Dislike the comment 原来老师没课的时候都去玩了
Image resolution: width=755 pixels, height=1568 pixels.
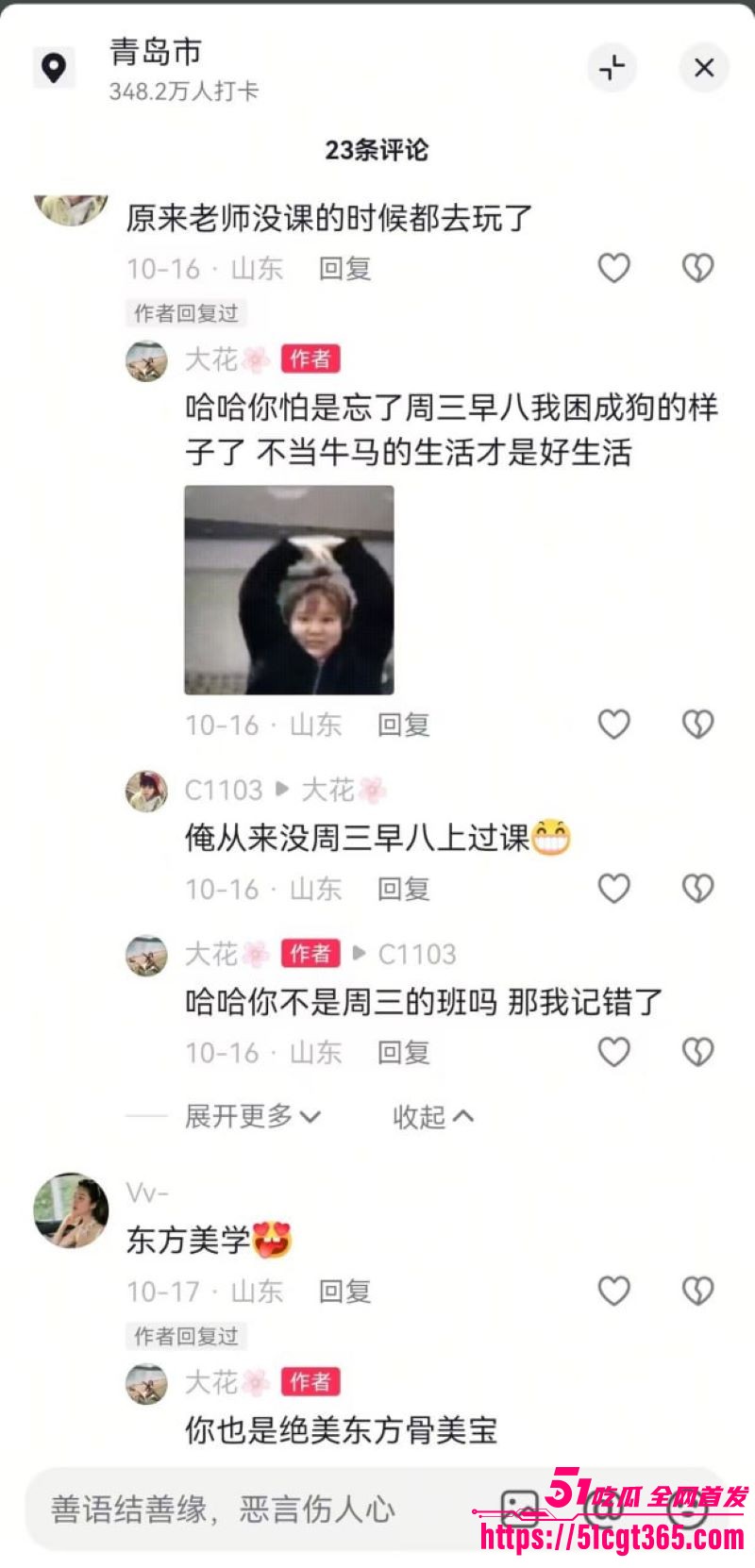coord(697,269)
